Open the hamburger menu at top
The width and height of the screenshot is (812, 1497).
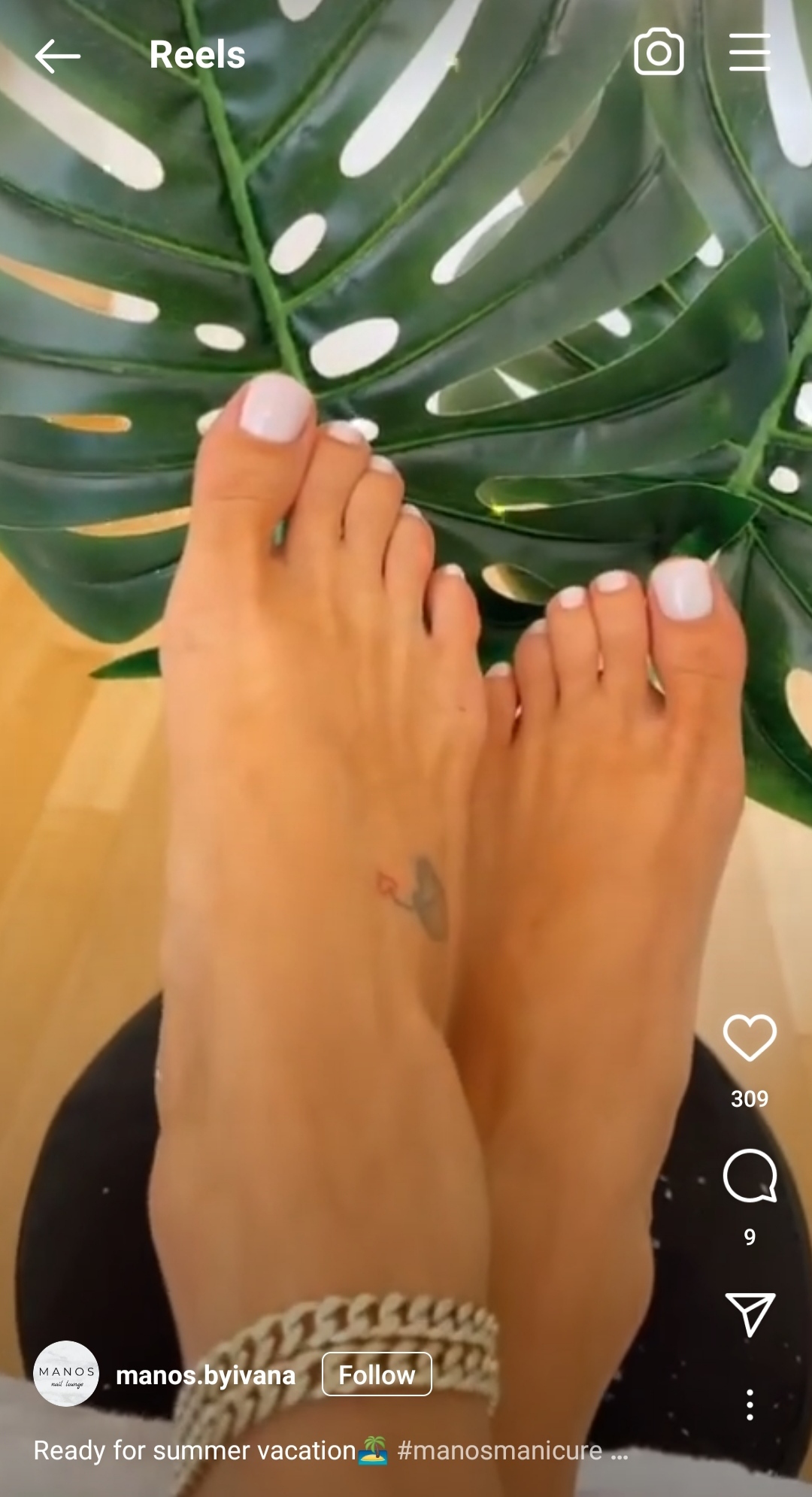(x=749, y=53)
